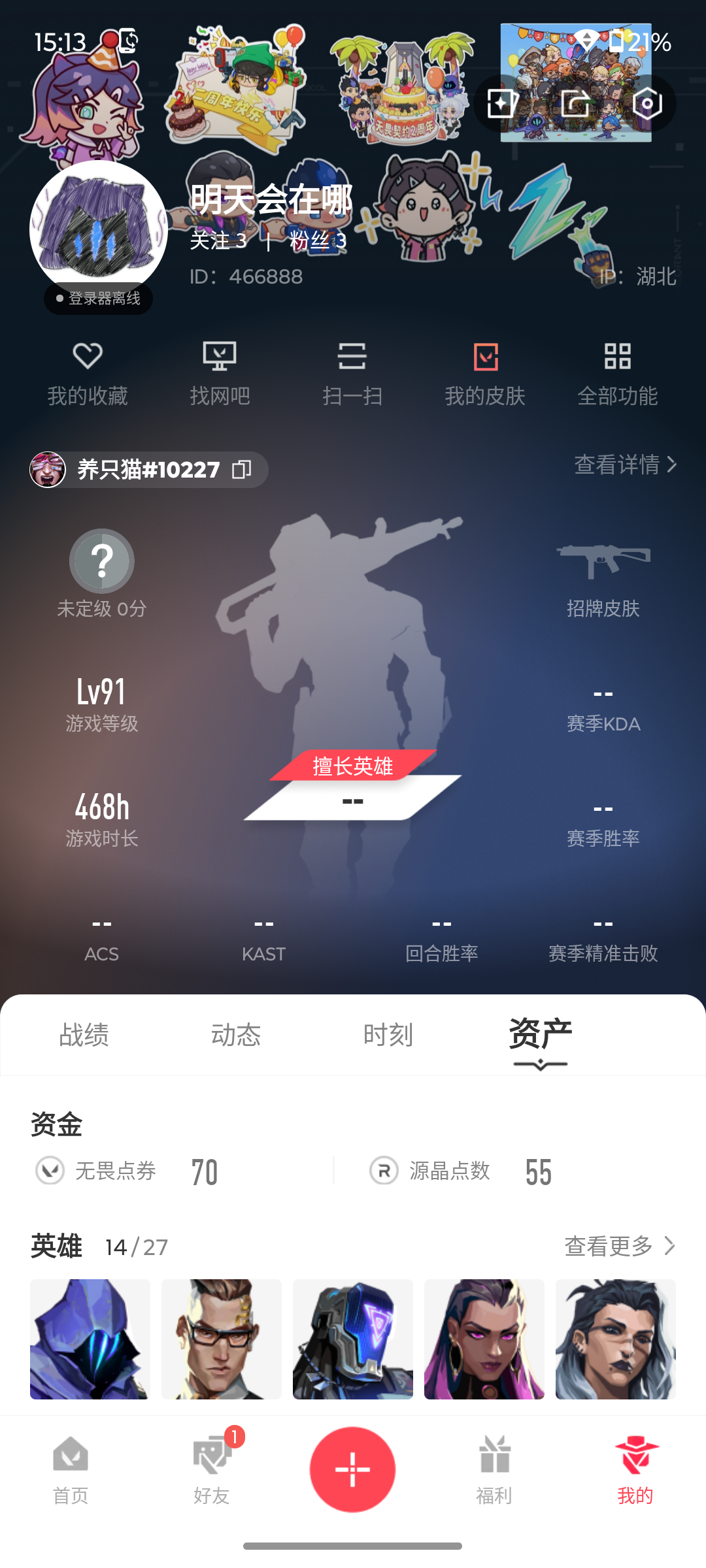Viewport: 706px width, 1568px height.
Task: Tap 查看详情 link
Action: click(626, 465)
